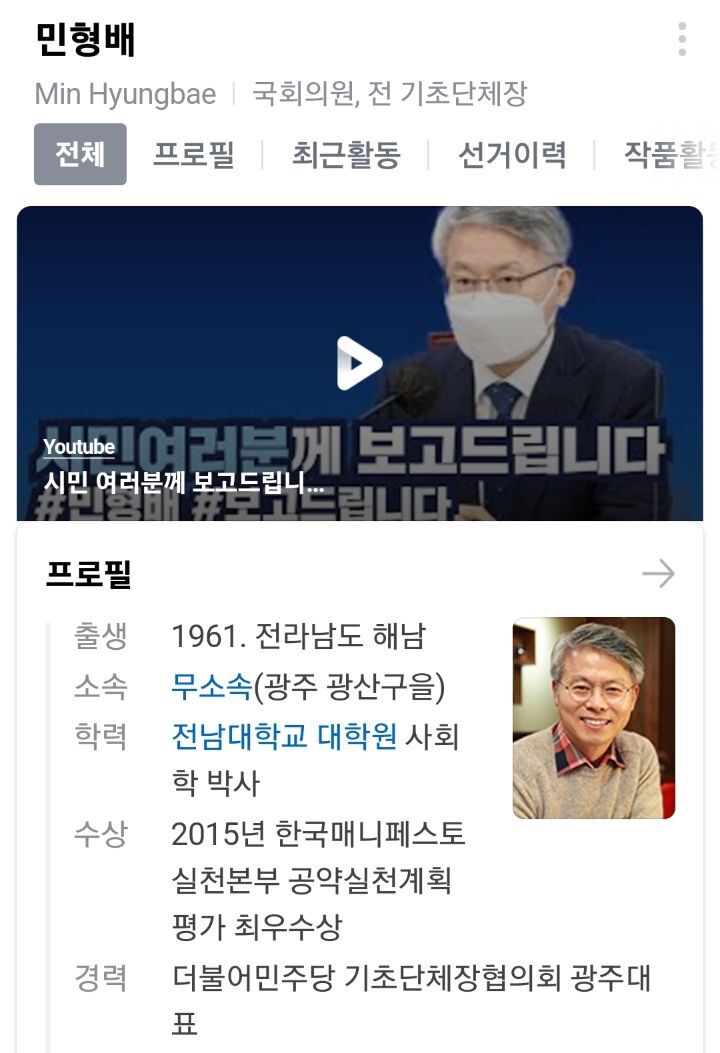
Task: Open the 전남대학교 대학원 link
Action: (284, 736)
